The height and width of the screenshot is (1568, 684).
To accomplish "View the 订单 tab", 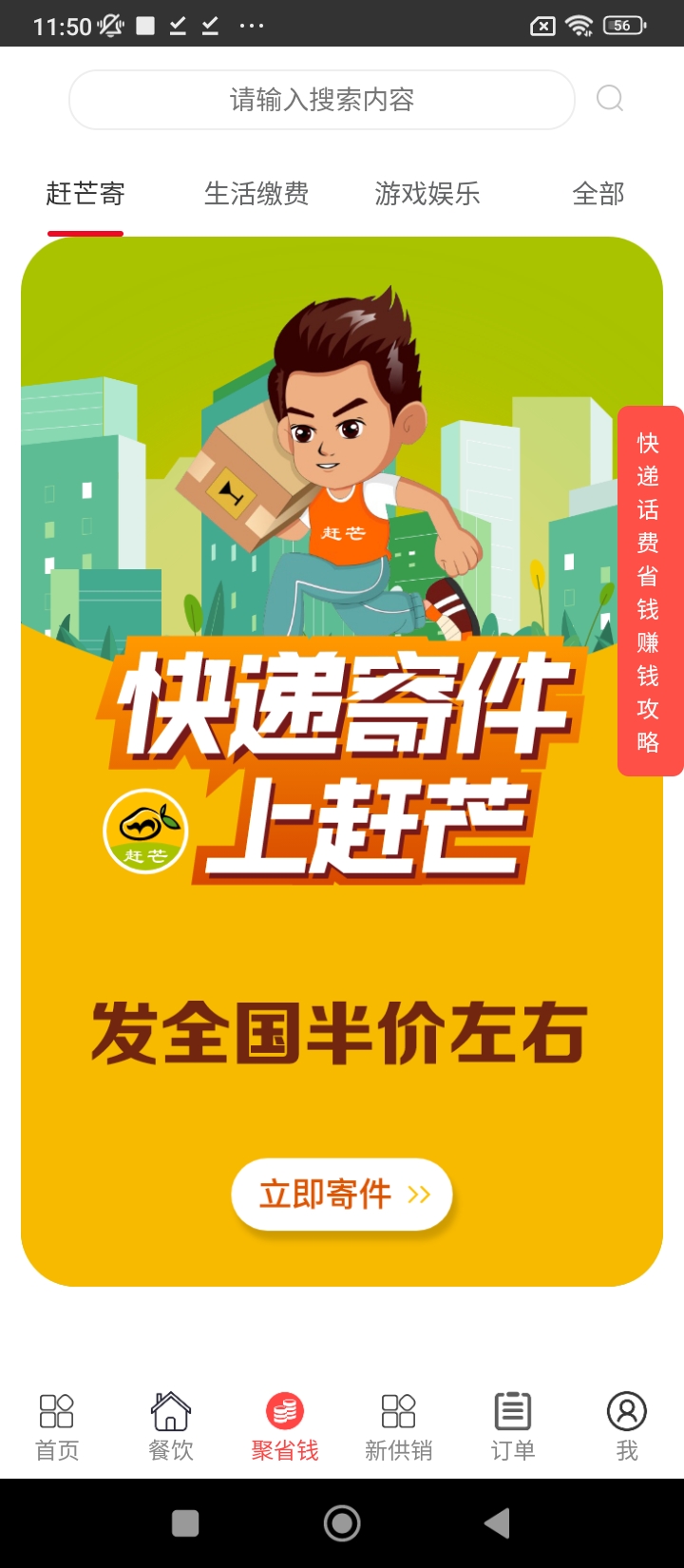I will (513, 1426).
